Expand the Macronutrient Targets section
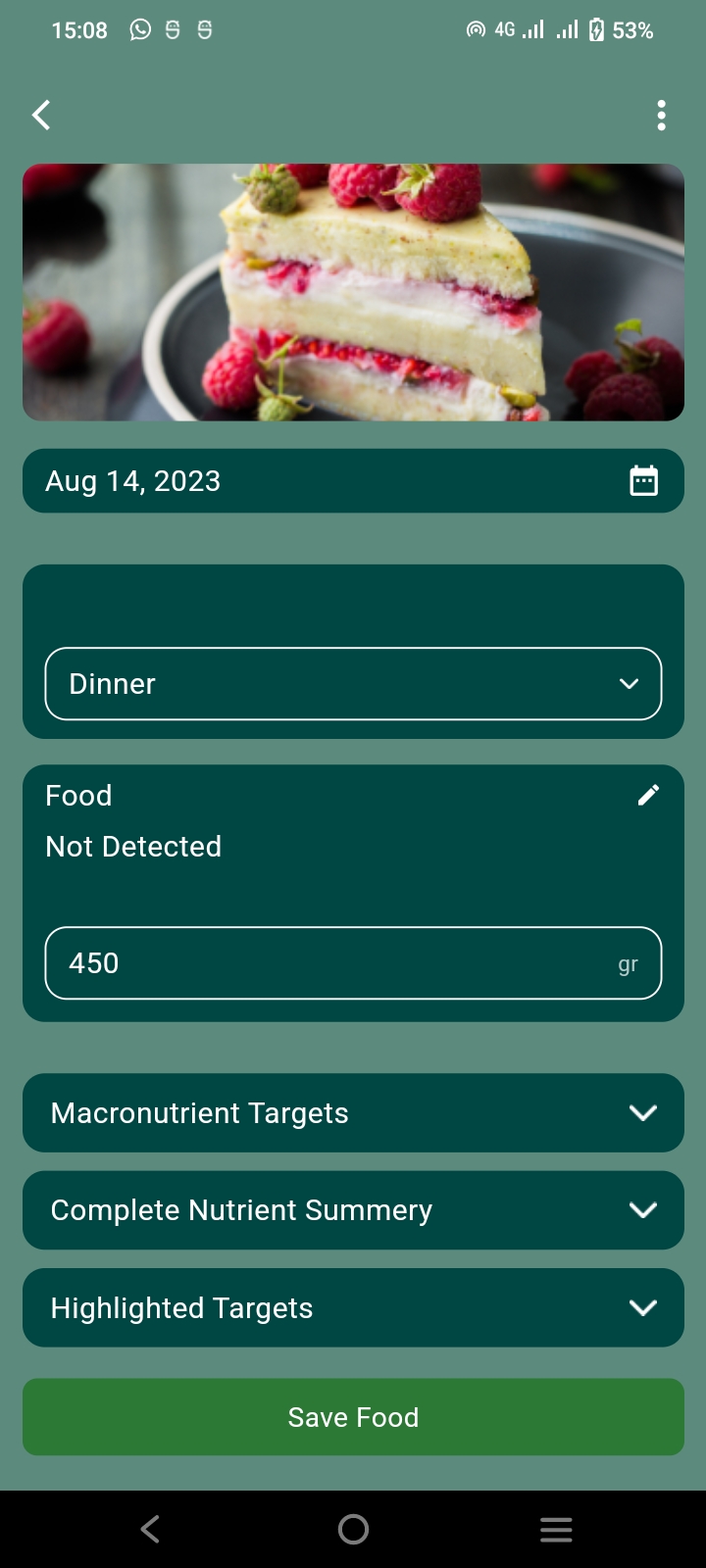The height and width of the screenshot is (1568, 706). [353, 1112]
